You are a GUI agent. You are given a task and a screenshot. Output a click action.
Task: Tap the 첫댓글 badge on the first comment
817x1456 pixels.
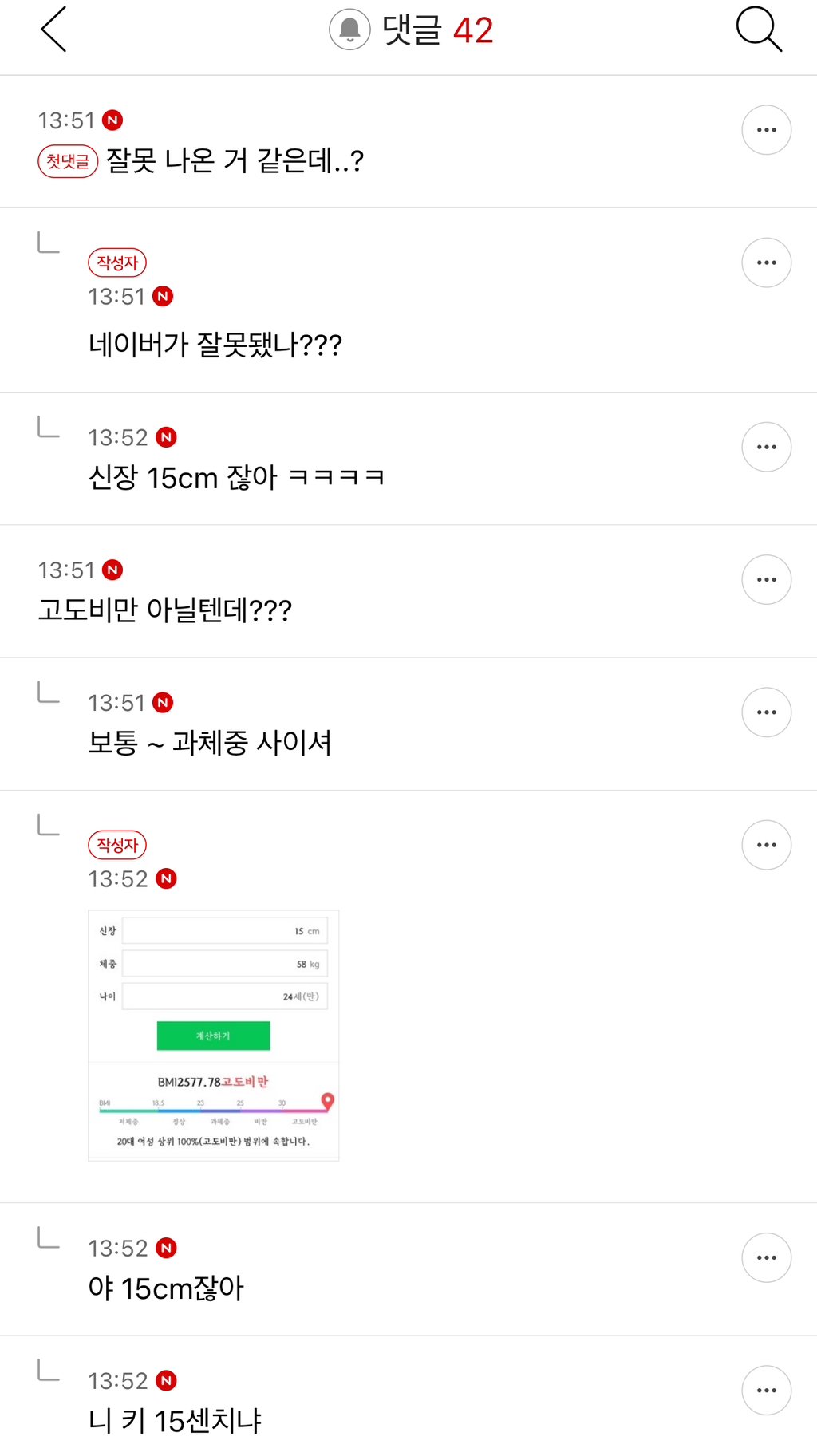pyautogui.click(x=67, y=160)
